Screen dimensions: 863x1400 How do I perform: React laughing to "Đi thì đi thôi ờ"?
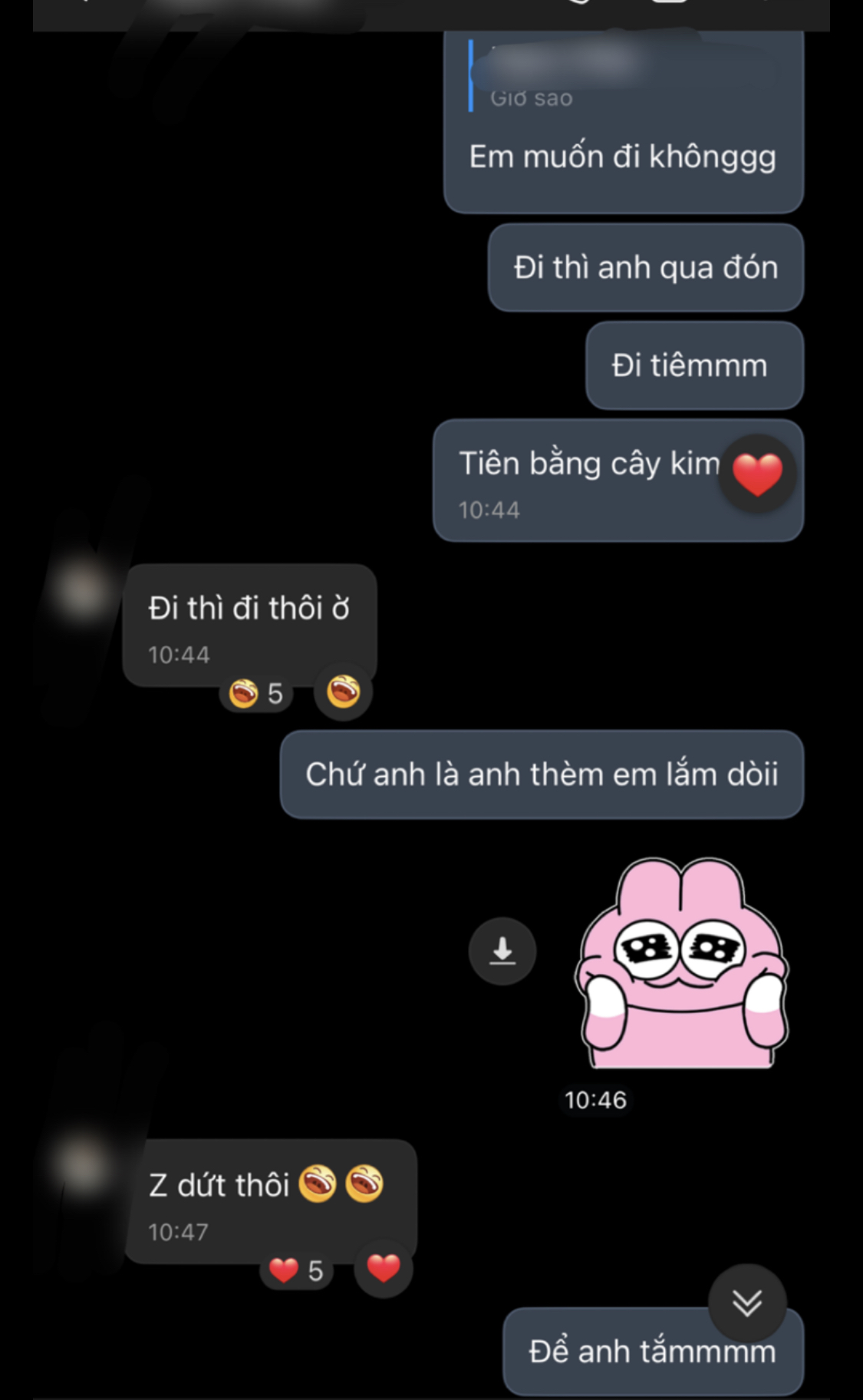pos(343,692)
